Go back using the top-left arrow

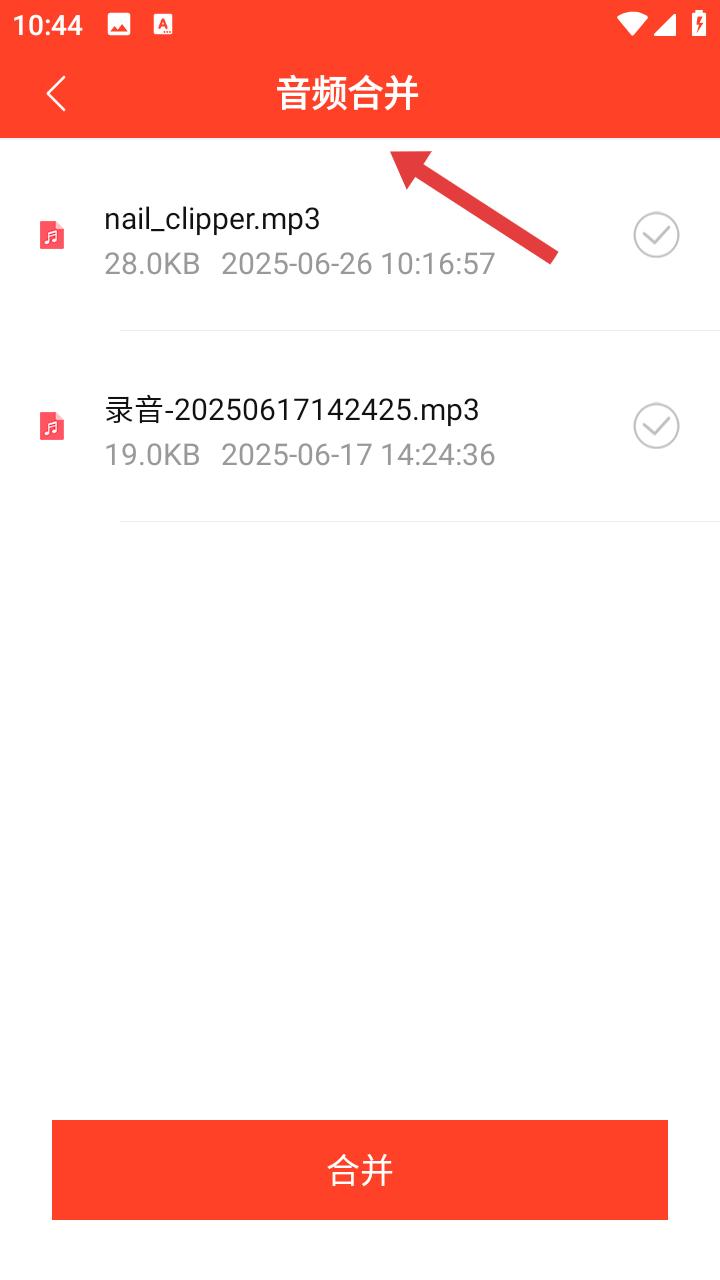pyautogui.click(x=56, y=94)
